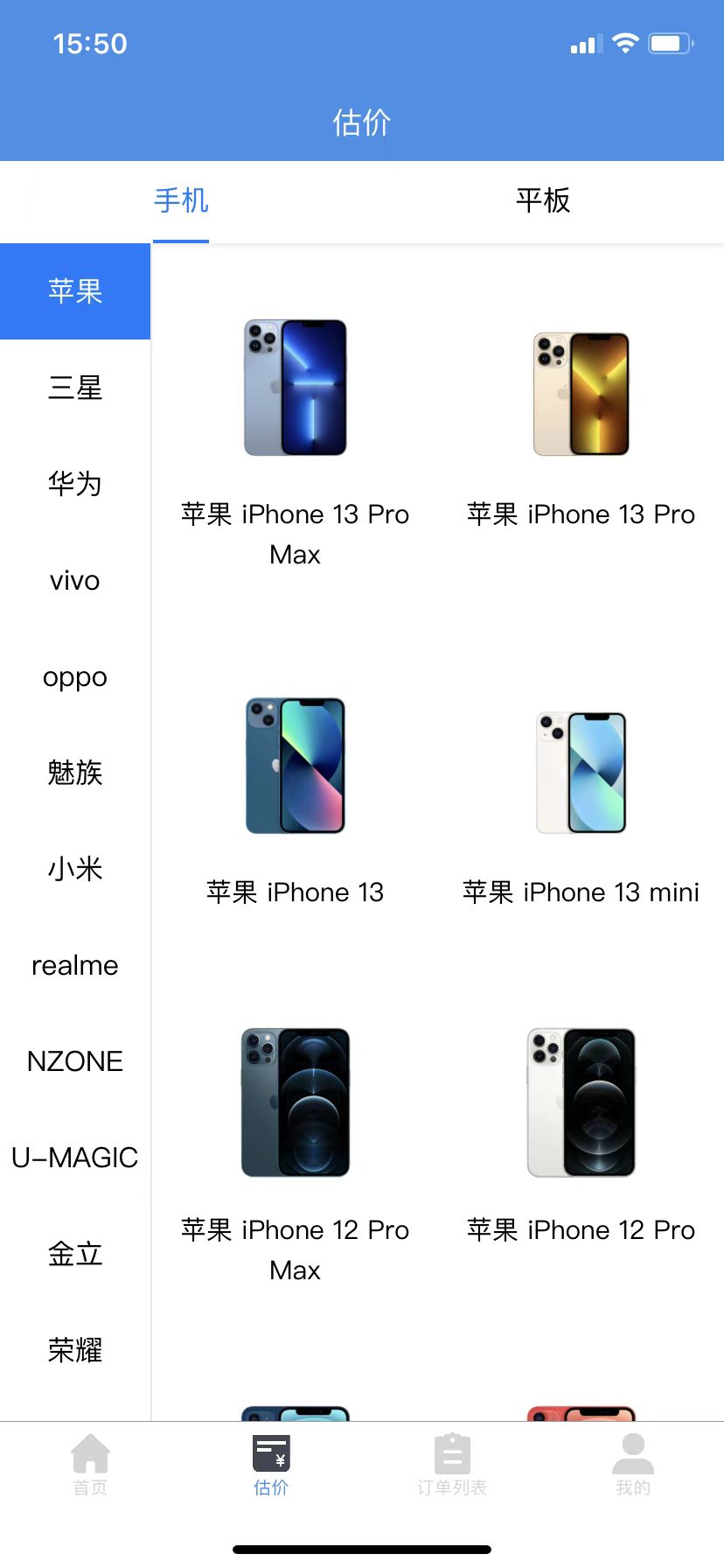
Task: Select the 金立 brand
Action: coord(75,1254)
